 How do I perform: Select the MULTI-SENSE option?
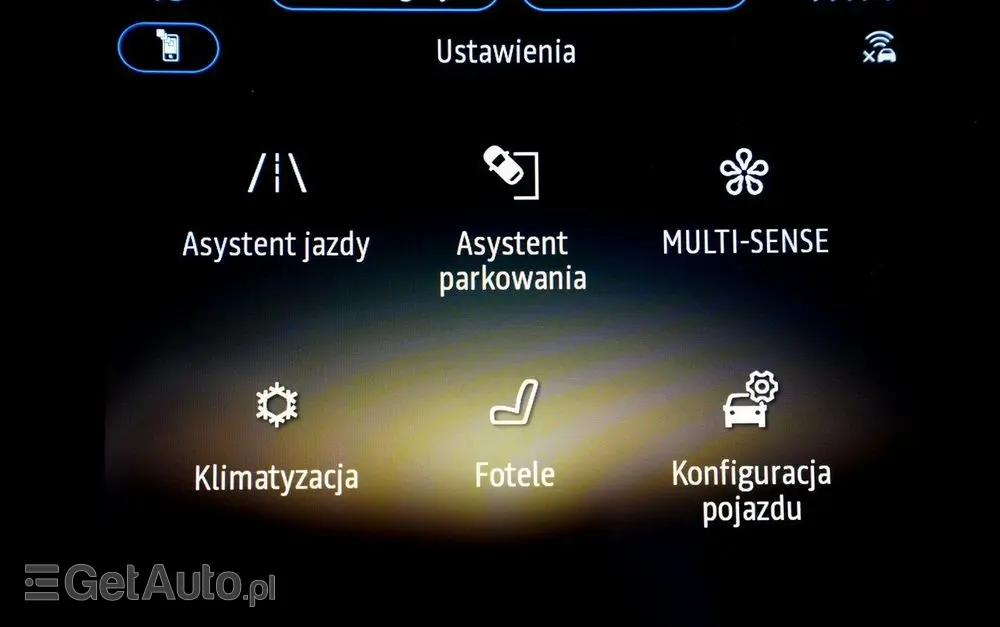(745, 205)
